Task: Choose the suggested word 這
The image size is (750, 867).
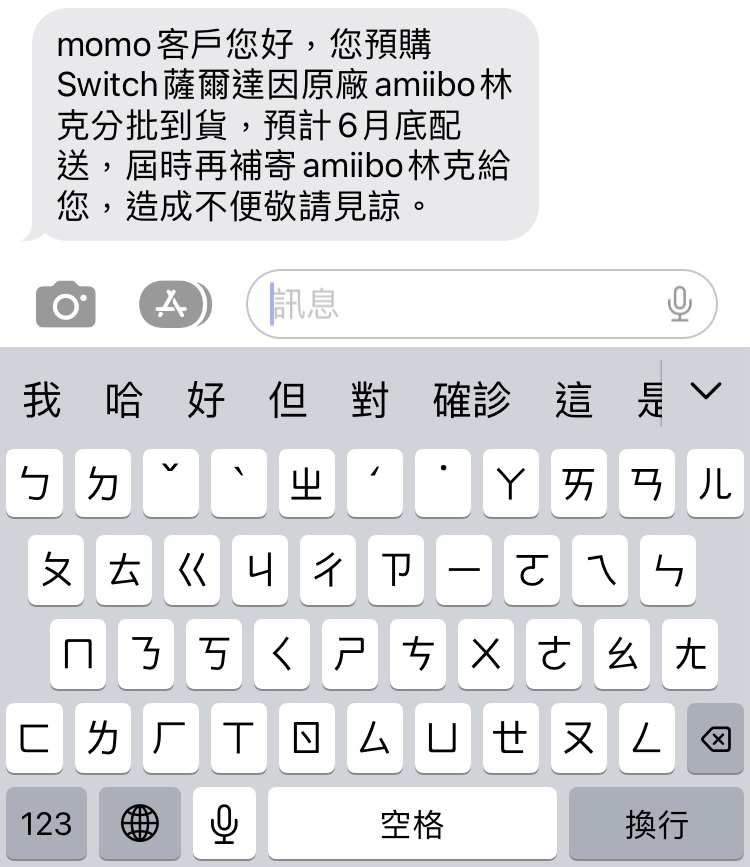Action: [574, 401]
